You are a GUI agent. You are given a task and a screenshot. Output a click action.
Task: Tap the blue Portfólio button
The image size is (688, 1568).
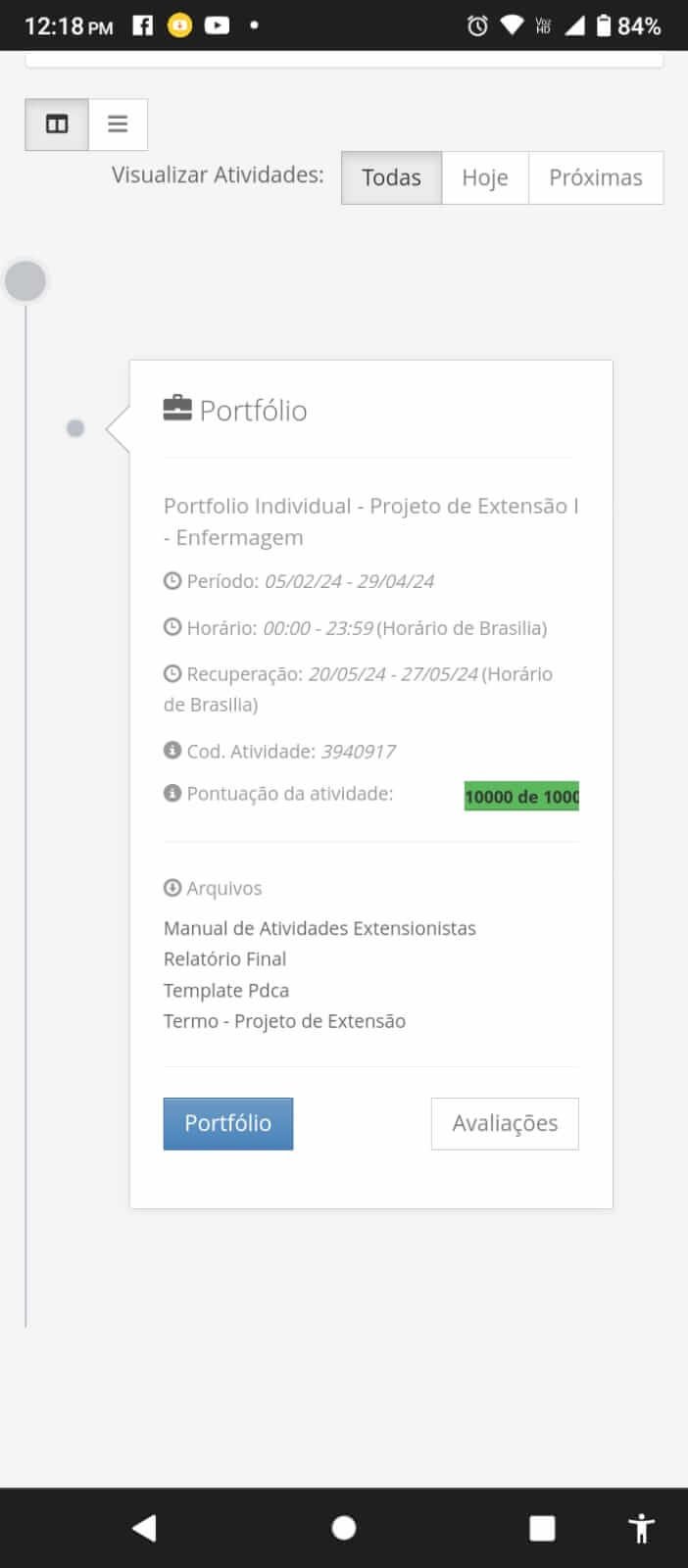pyautogui.click(x=227, y=1123)
